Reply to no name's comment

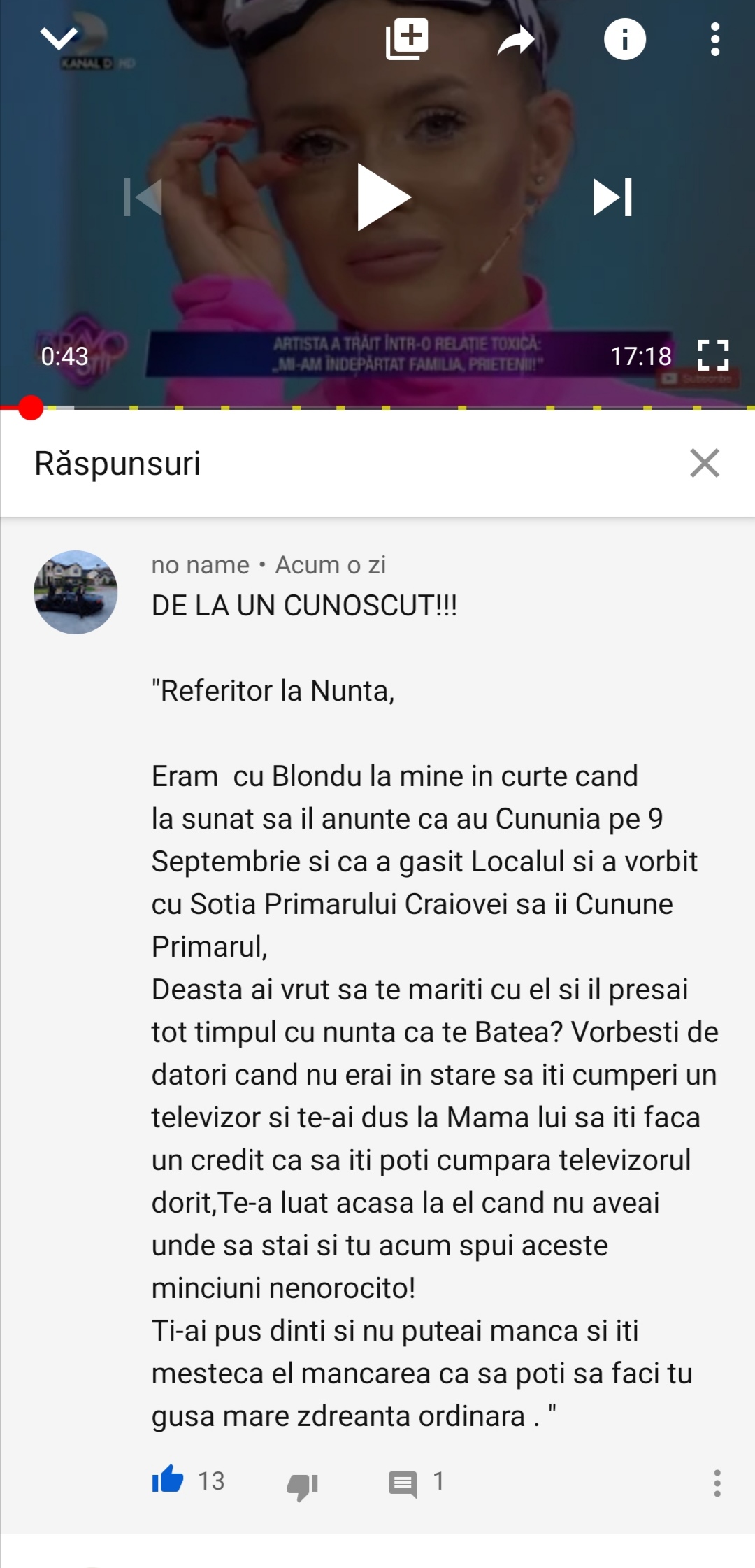(x=403, y=1483)
